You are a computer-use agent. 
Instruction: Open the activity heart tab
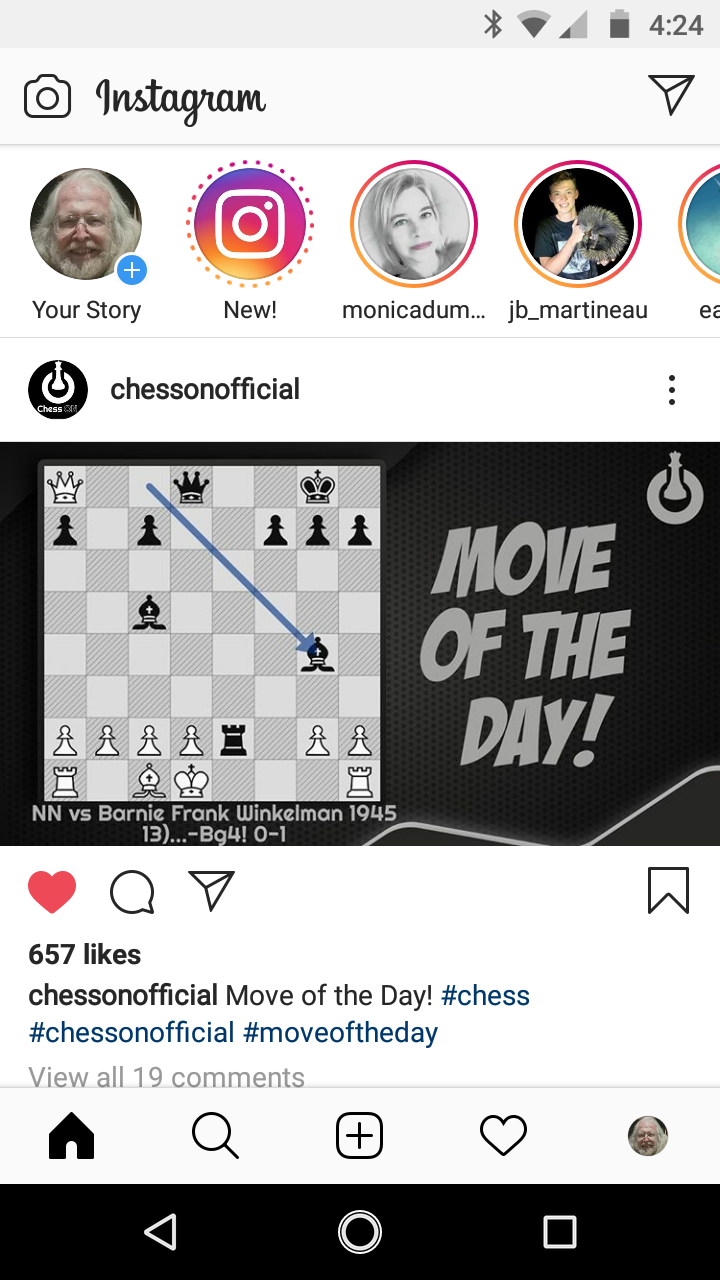[503, 1136]
